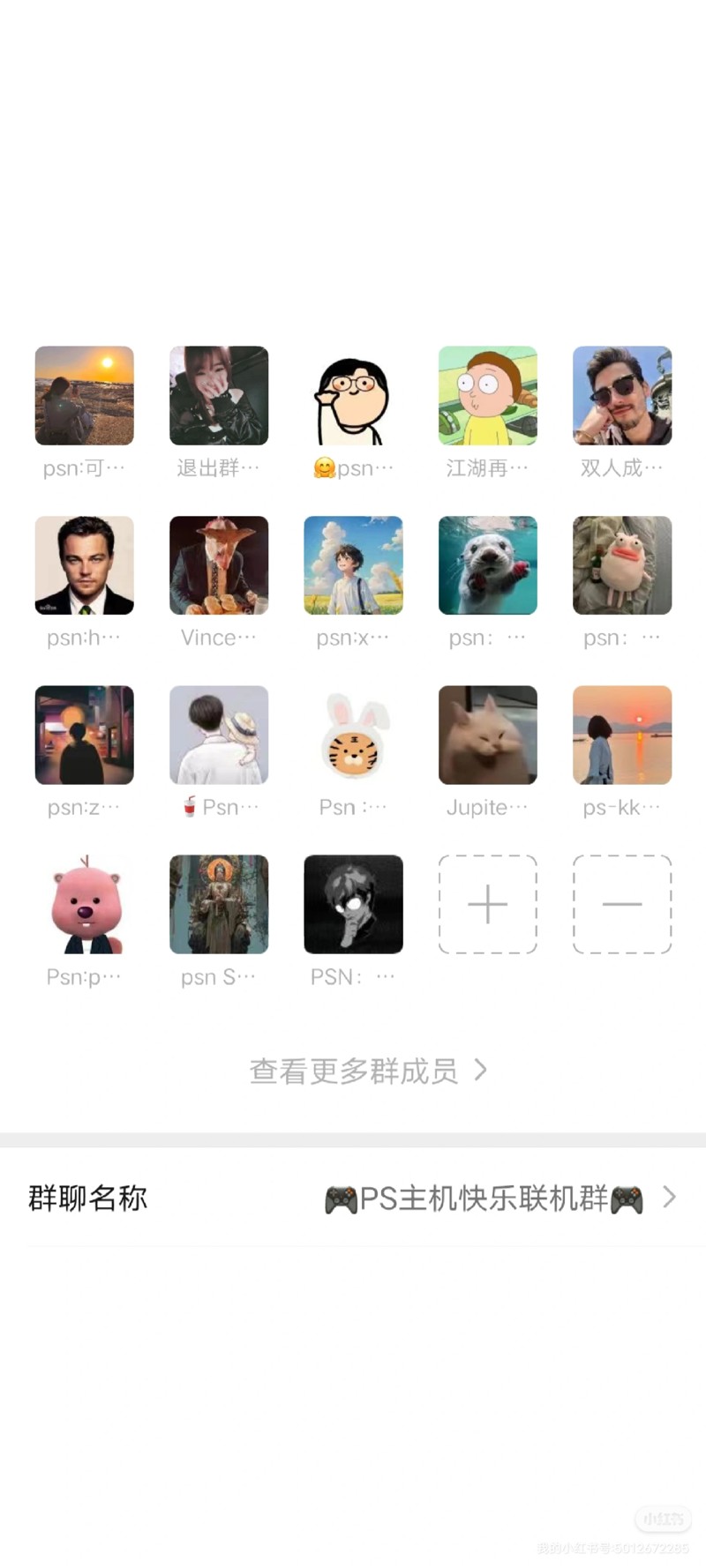
Task: Open the member with the glasses cartoon avatar
Action: [353, 395]
